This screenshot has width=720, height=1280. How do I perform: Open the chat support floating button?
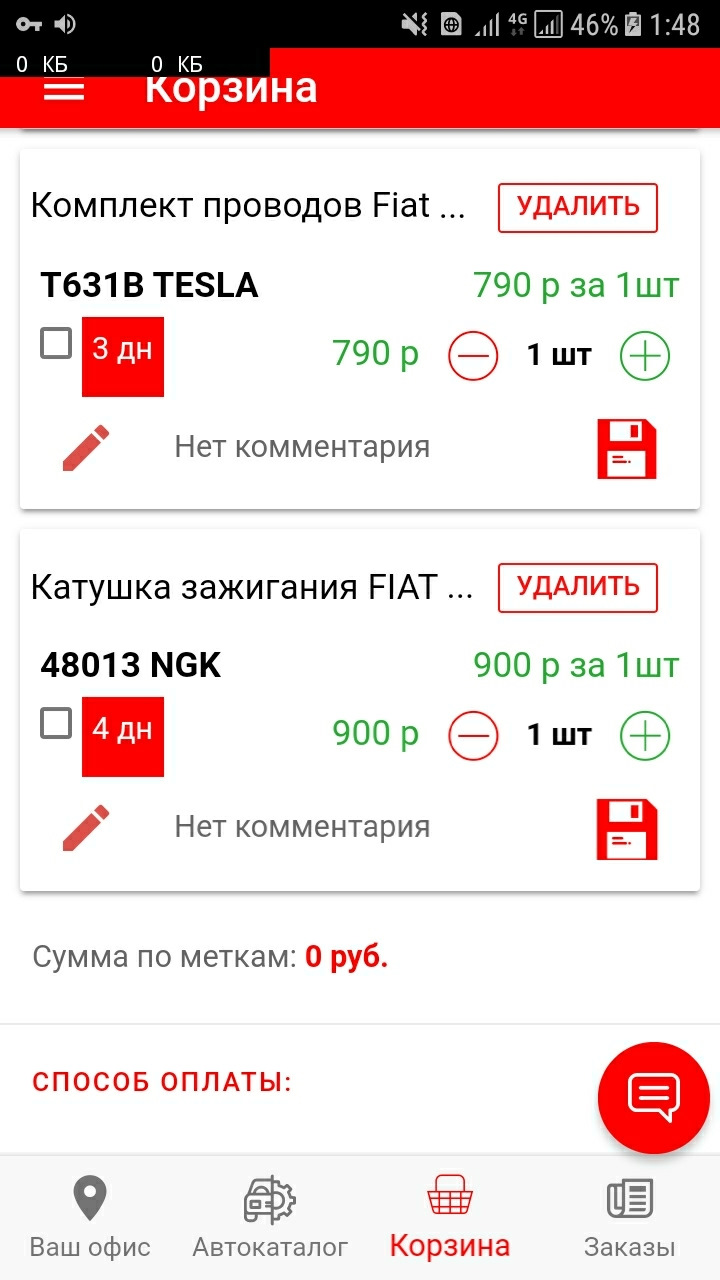coord(654,1097)
